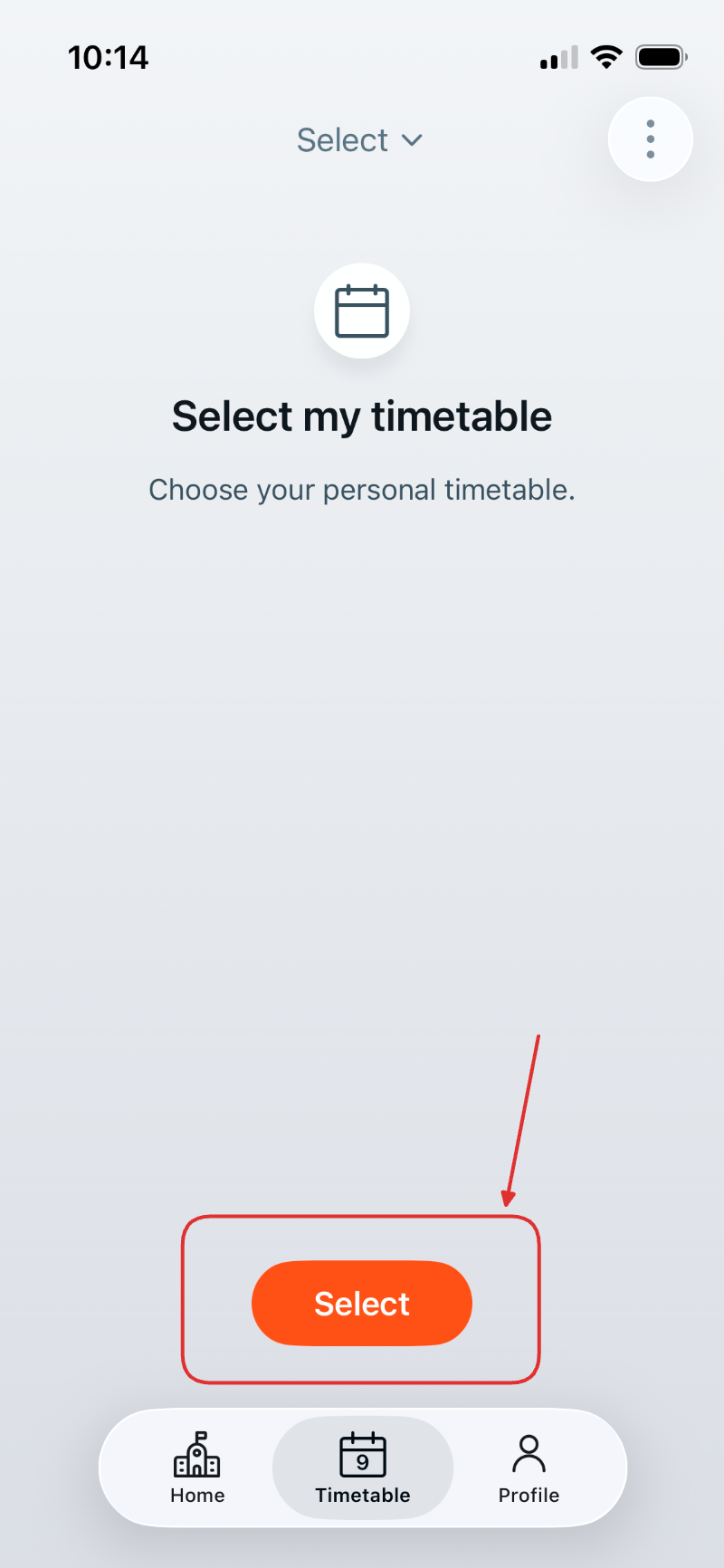
Task: Expand the Select dropdown at top
Action: pos(360,140)
